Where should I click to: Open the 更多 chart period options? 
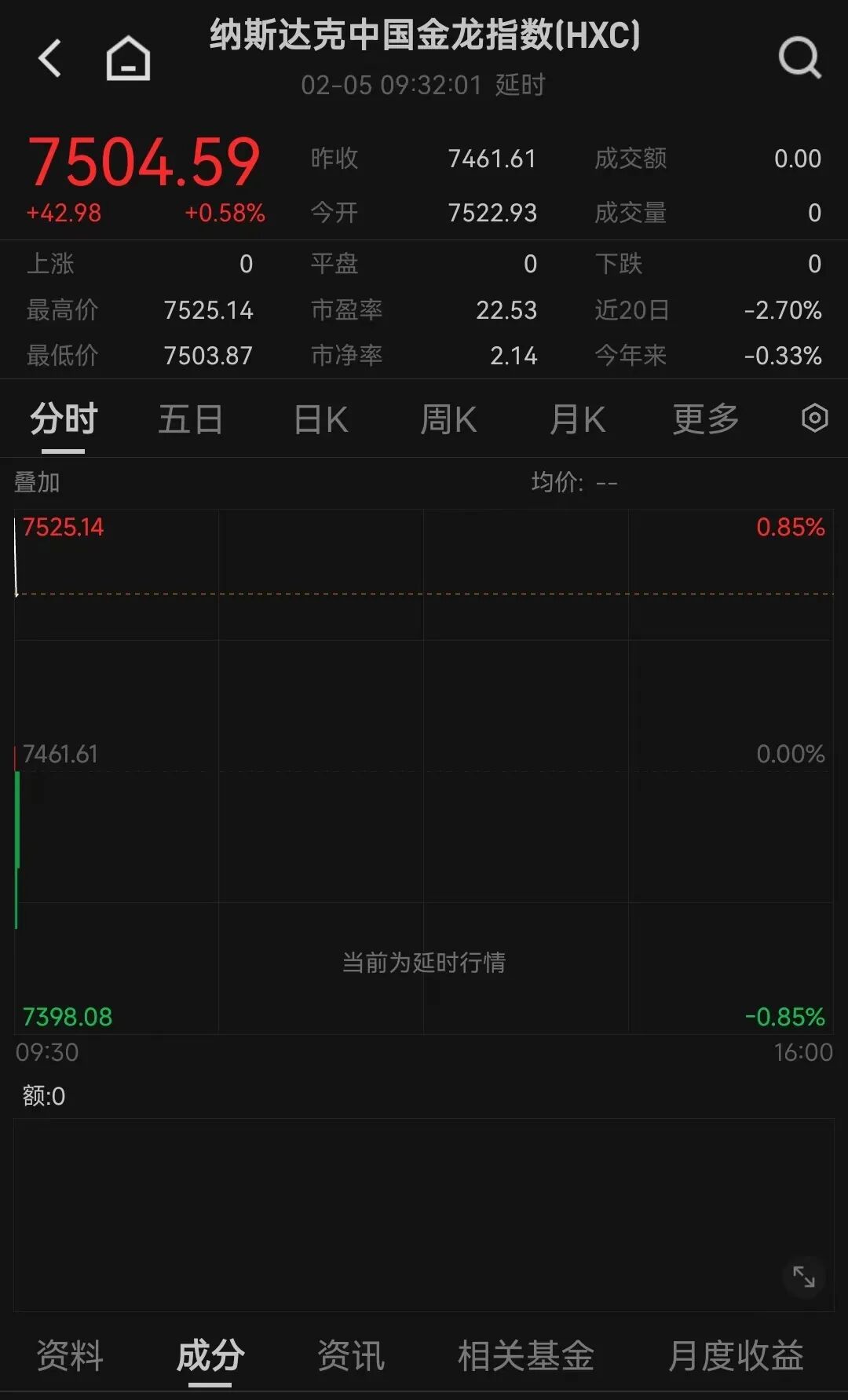pyautogui.click(x=706, y=419)
